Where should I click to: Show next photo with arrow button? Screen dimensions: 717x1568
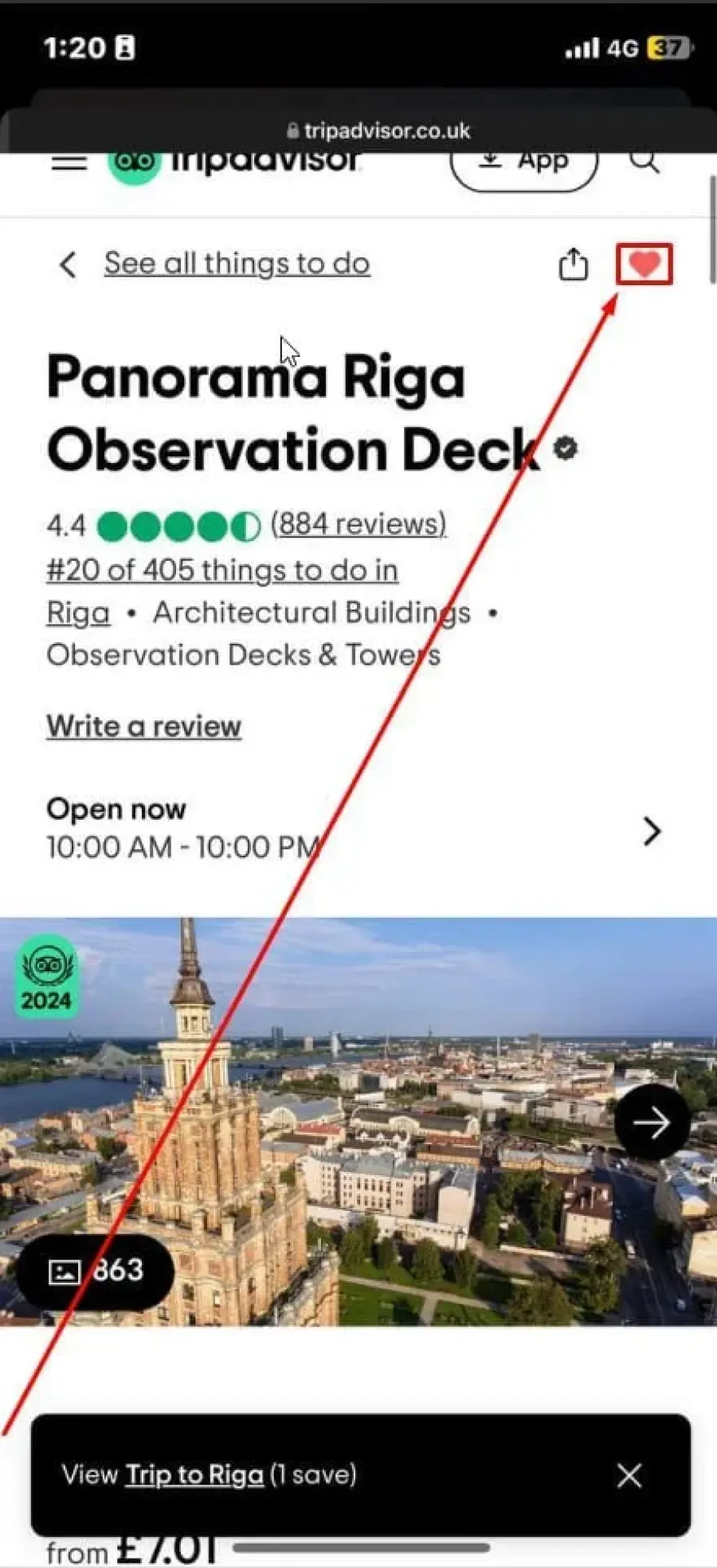pyautogui.click(x=652, y=1123)
